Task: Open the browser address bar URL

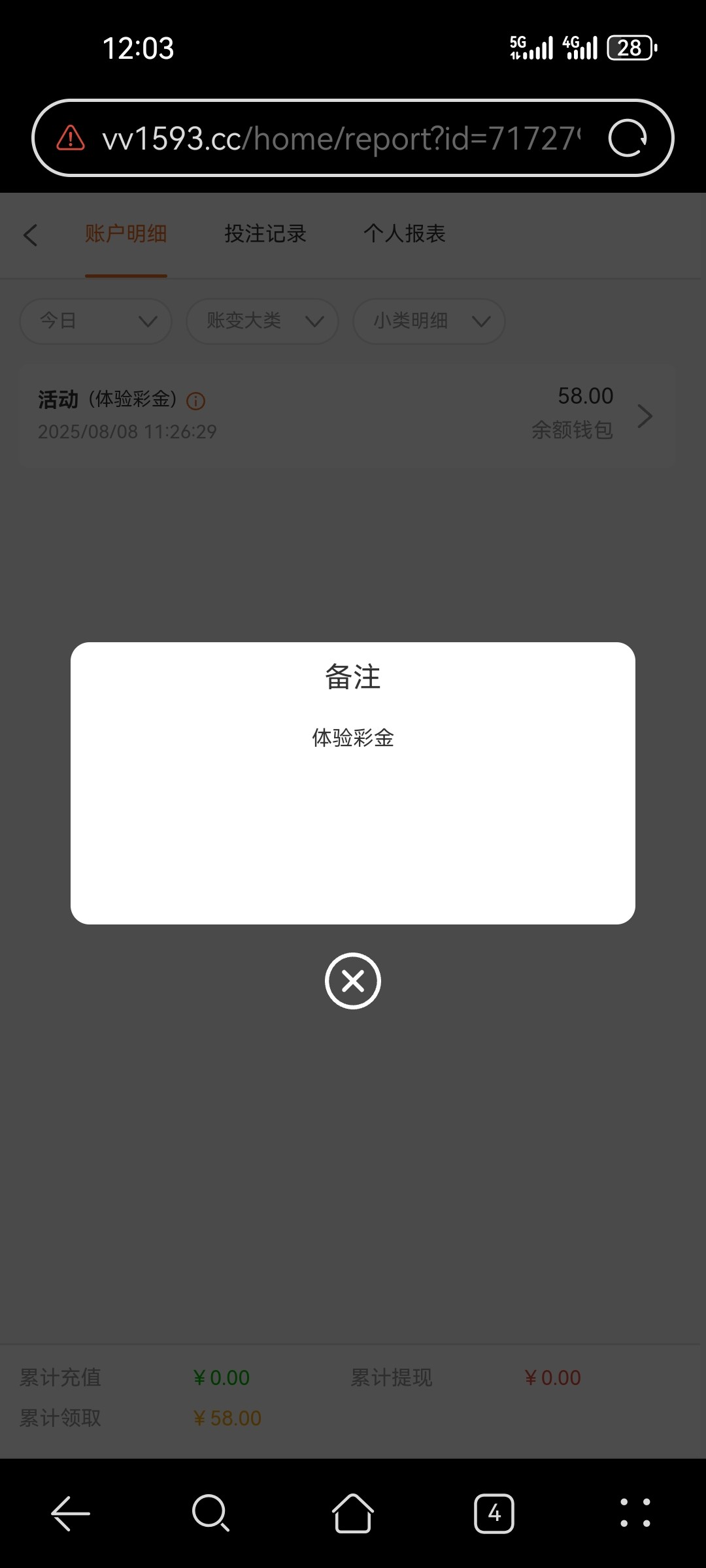Action: coord(340,139)
